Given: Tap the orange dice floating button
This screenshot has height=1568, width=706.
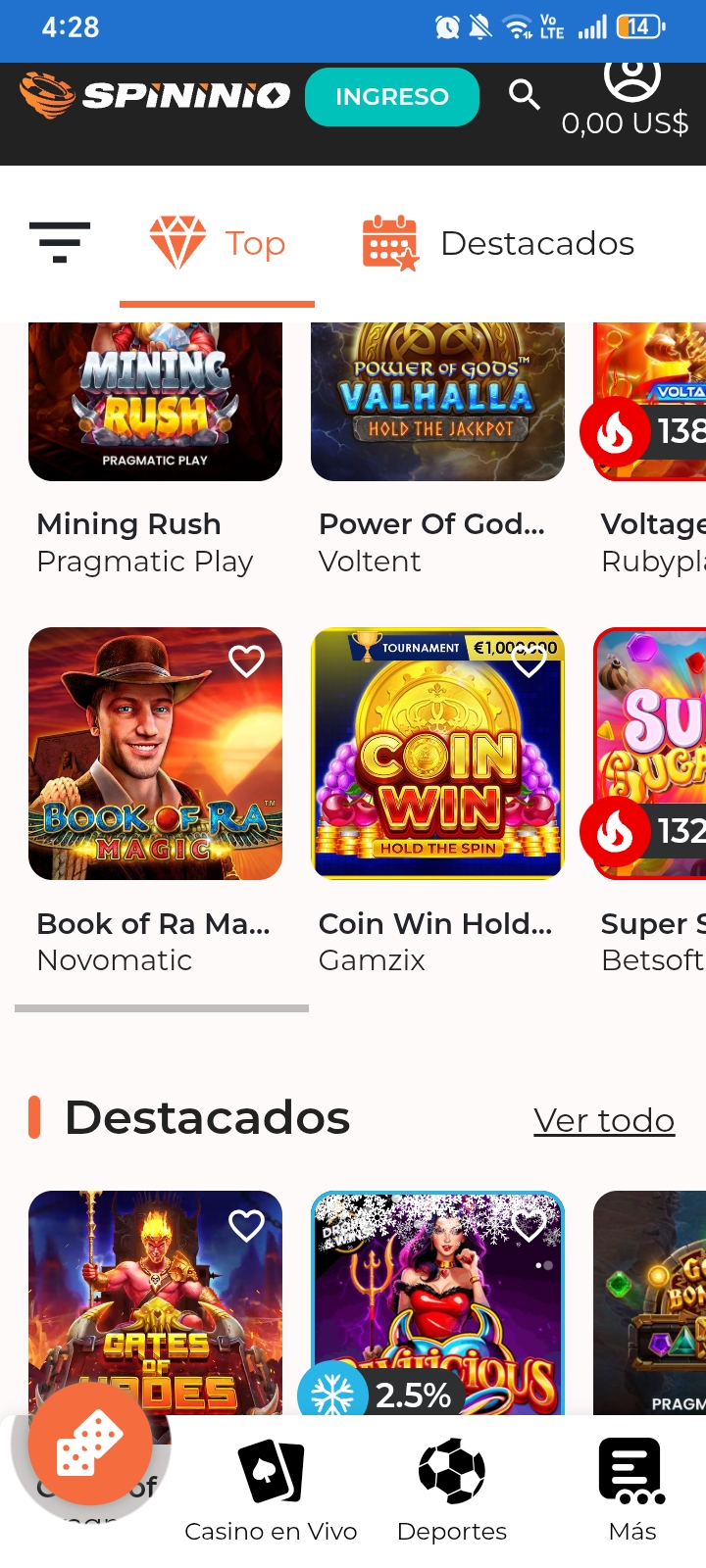Looking at the screenshot, I should point(90,1443).
